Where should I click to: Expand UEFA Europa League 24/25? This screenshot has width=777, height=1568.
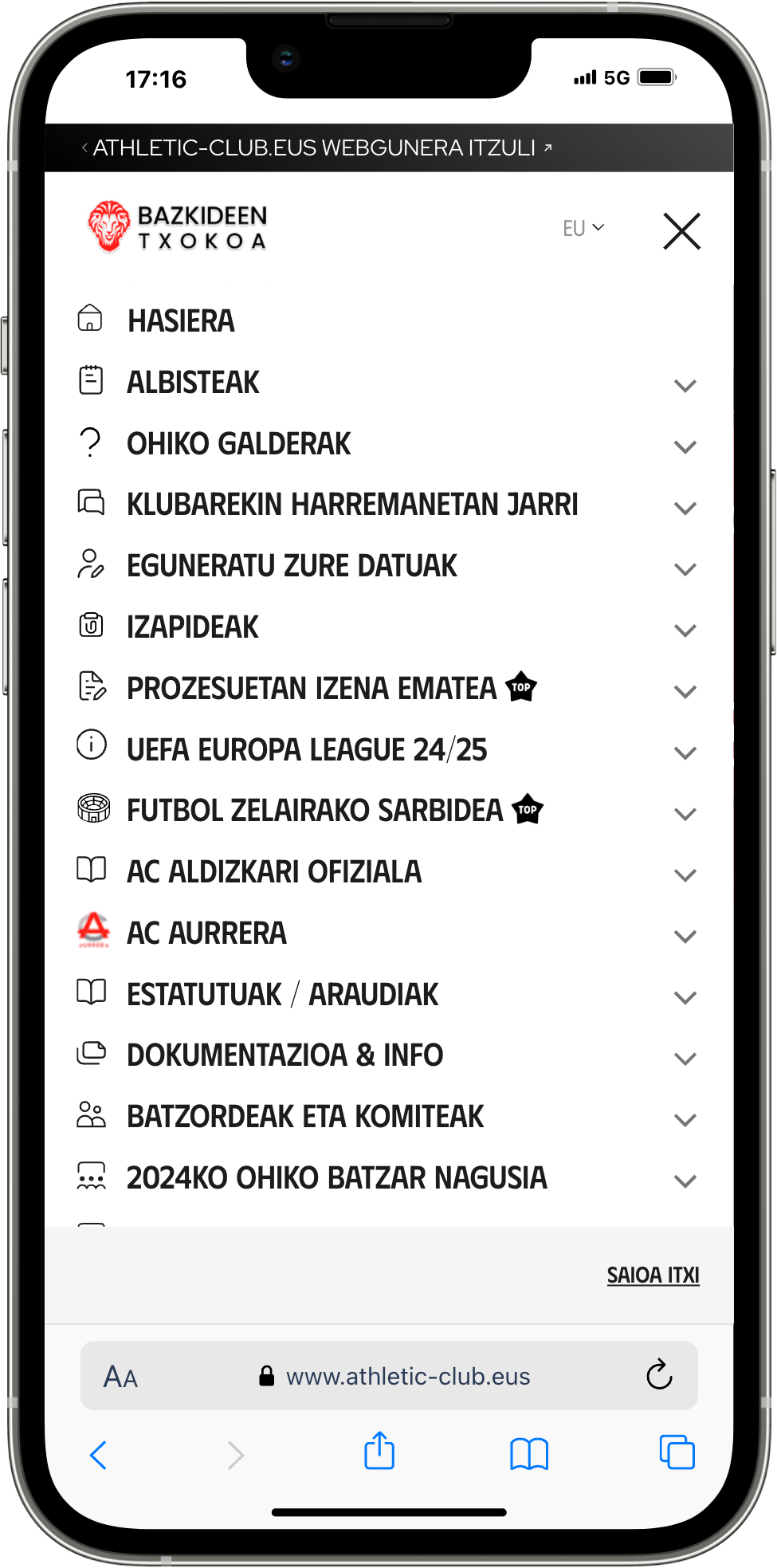pos(387,750)
